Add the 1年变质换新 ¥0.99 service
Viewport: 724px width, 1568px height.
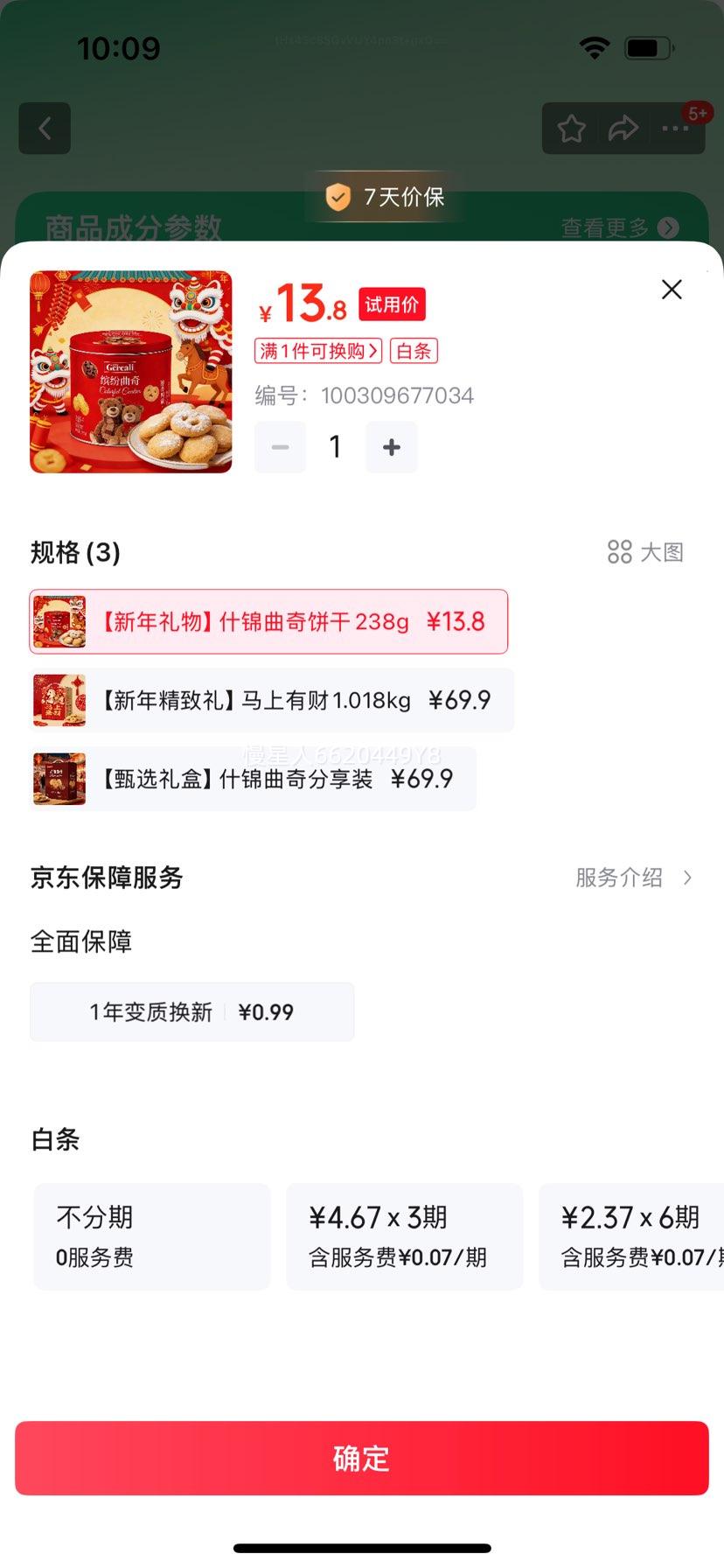pyautogui.click(x=191, y=1011)
